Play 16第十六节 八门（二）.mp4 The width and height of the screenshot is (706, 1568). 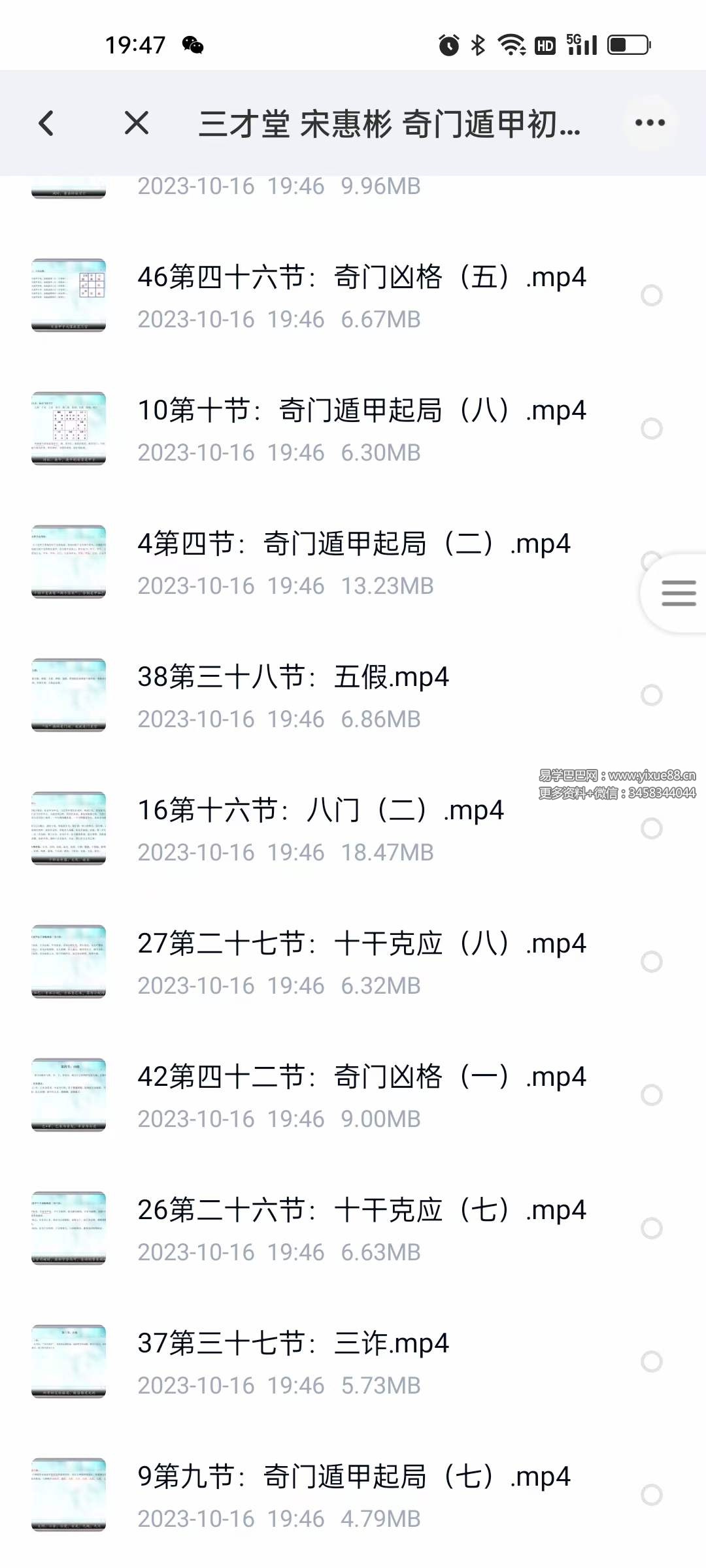(x=320, y=811)
